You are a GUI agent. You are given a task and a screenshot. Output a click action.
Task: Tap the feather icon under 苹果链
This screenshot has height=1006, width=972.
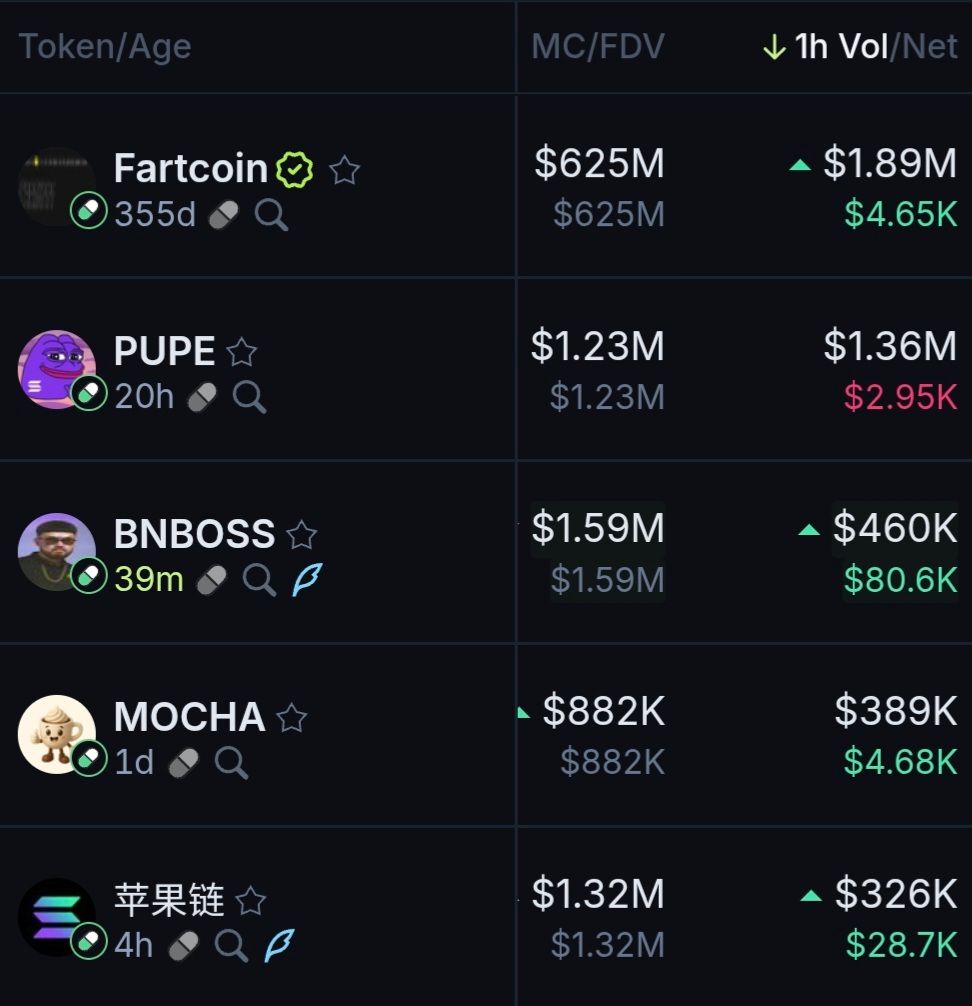coord(279,945)
